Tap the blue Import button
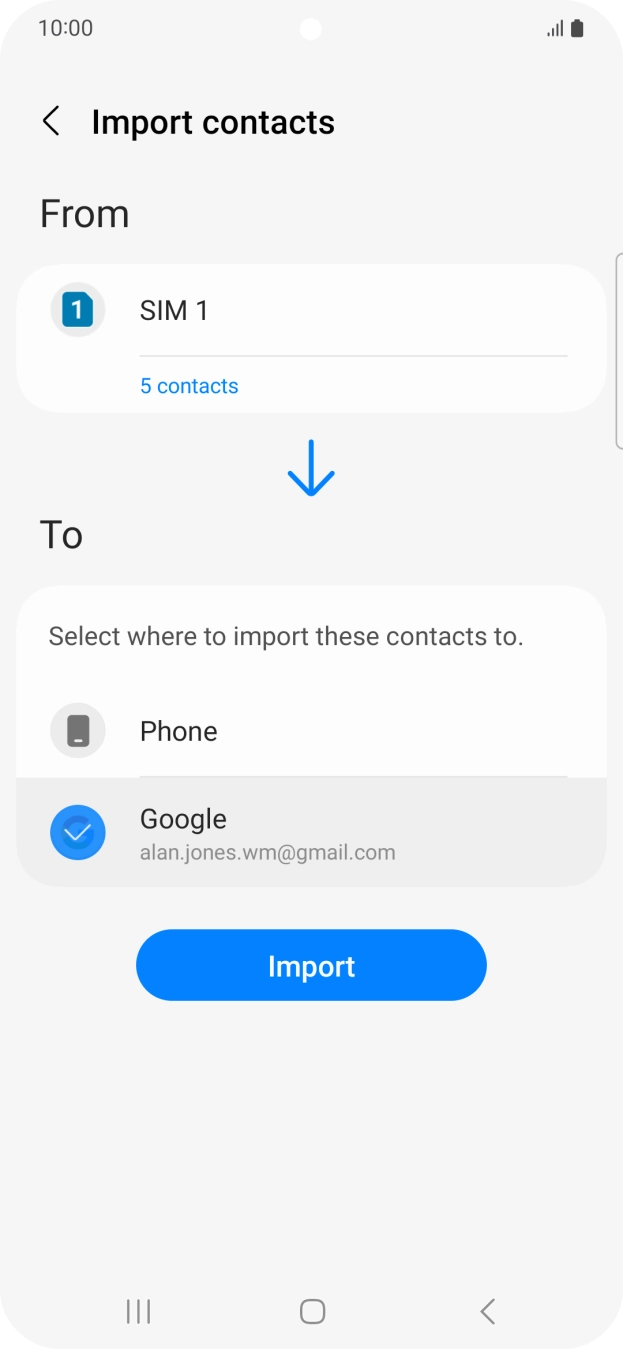 [311, 965]
